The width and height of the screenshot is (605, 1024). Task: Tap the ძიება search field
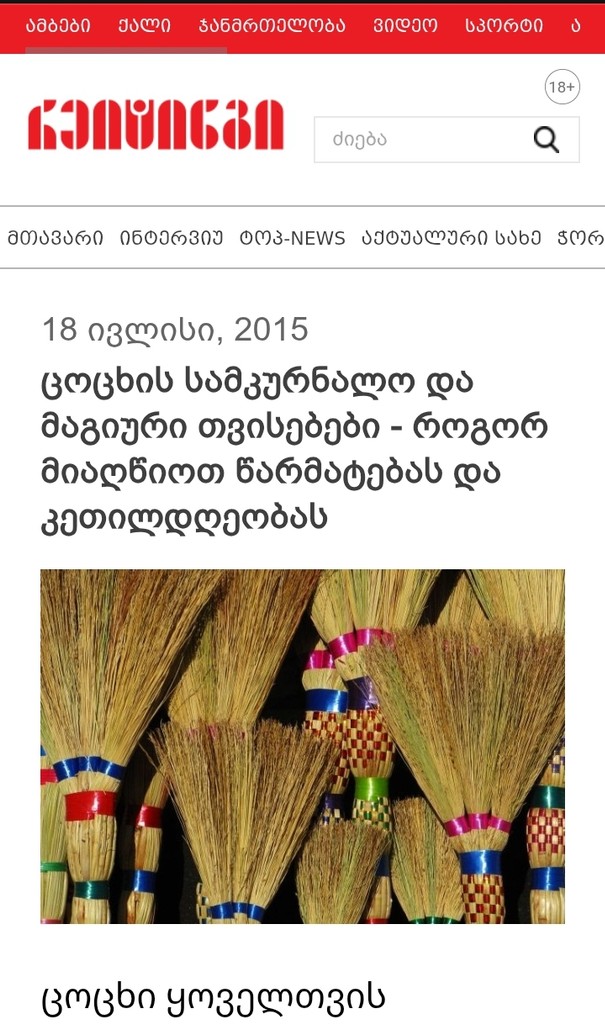pos(420,140)
